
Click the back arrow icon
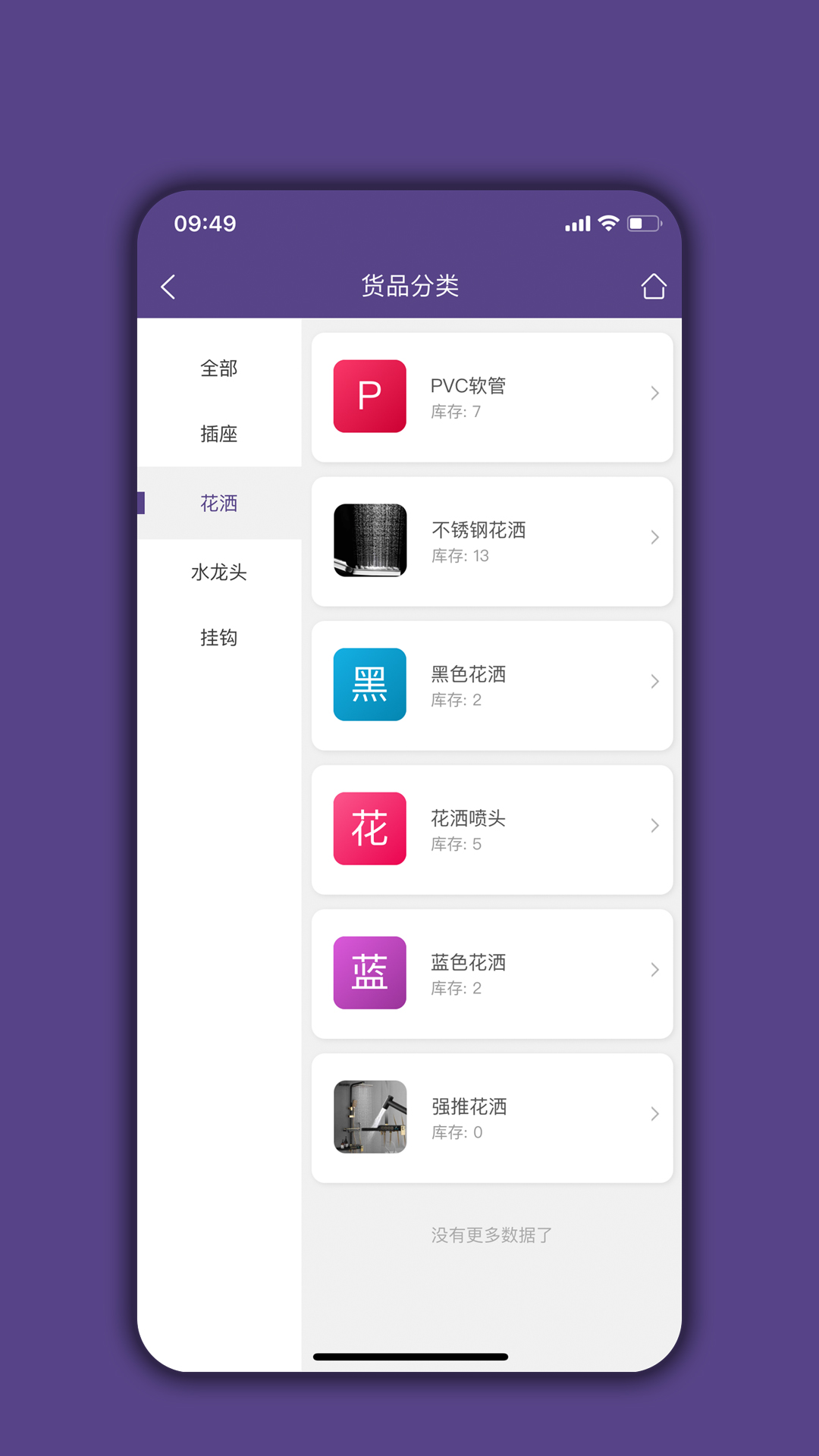[168, 287]
